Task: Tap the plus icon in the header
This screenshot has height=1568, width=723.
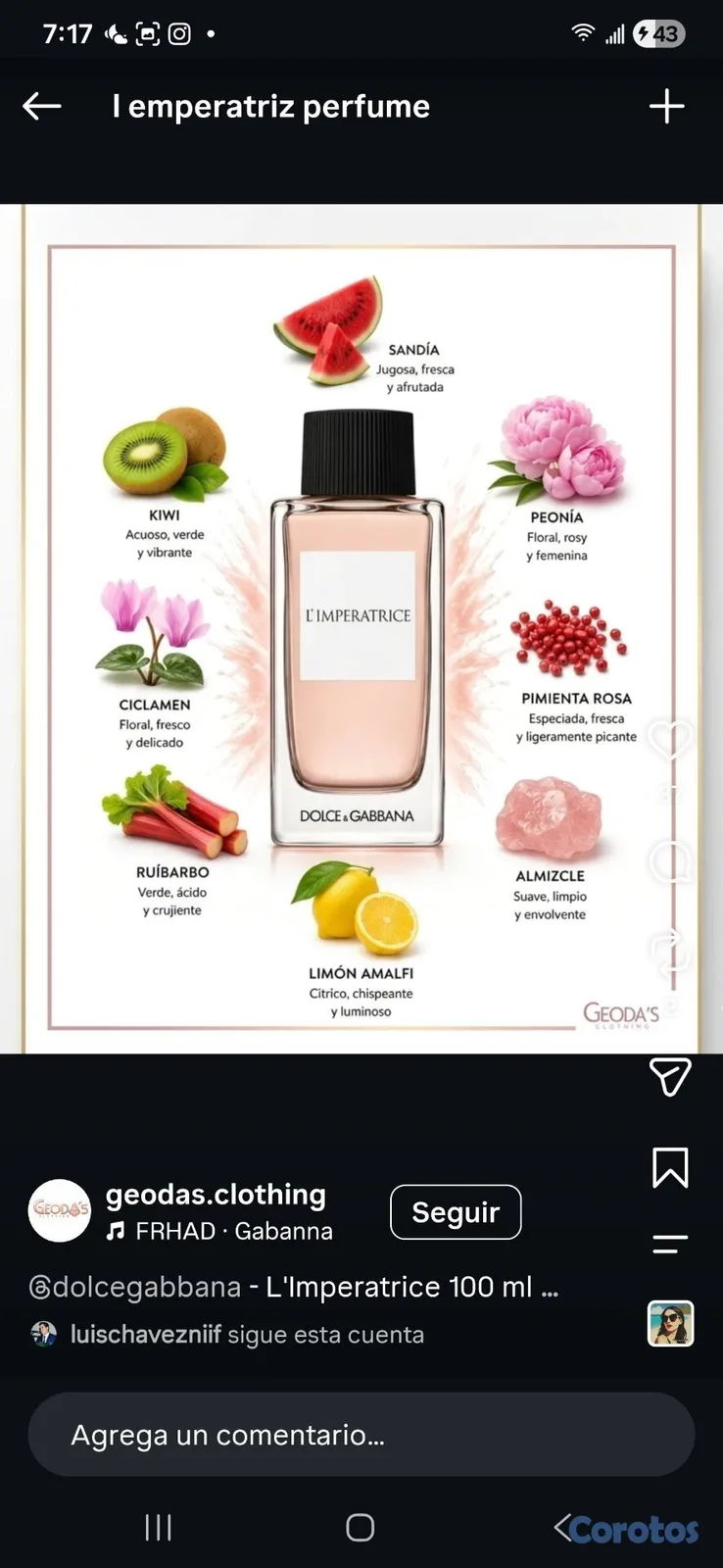Action: (666, 106)
